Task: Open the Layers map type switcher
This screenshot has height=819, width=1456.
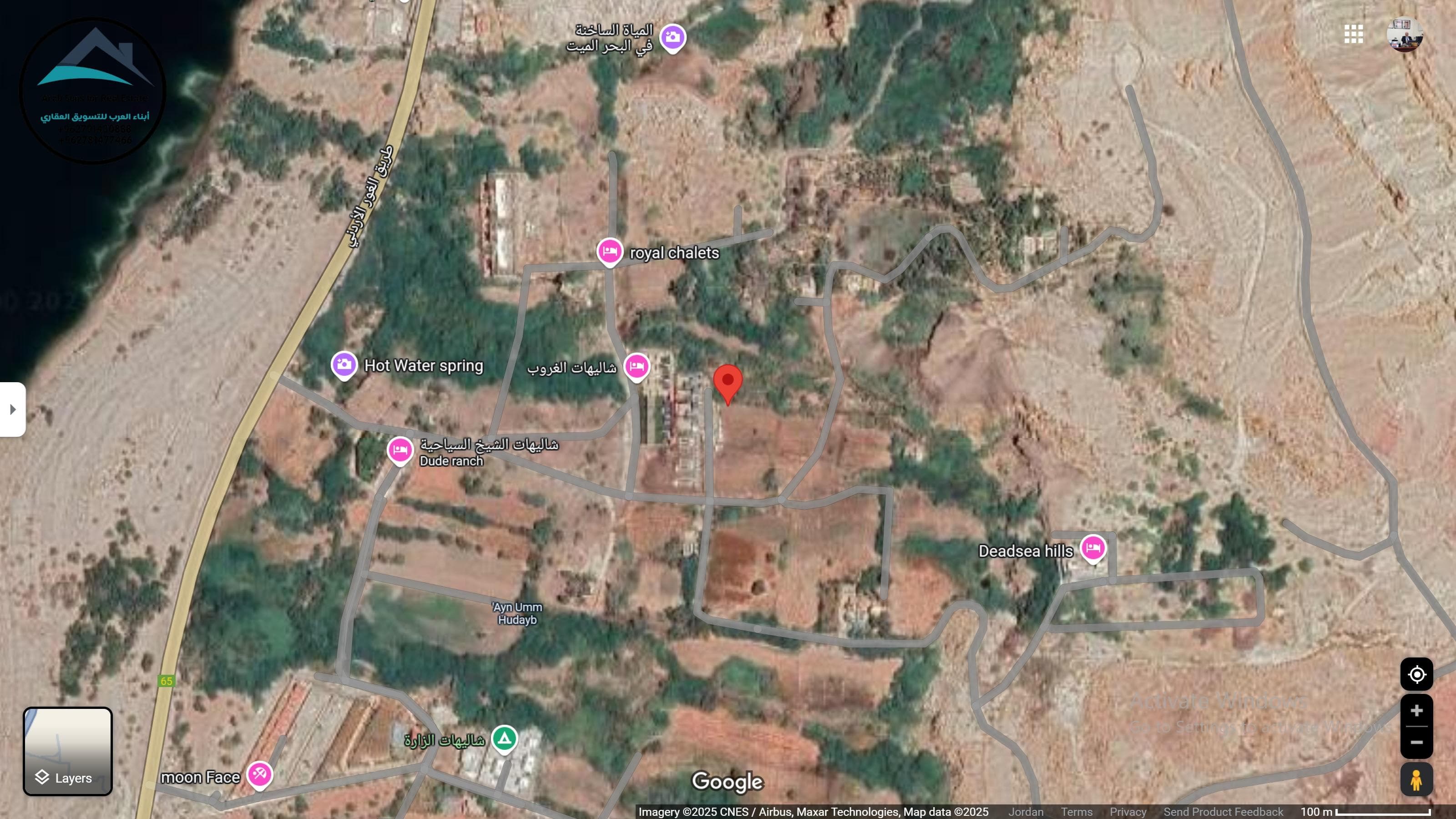Action: 68,751
